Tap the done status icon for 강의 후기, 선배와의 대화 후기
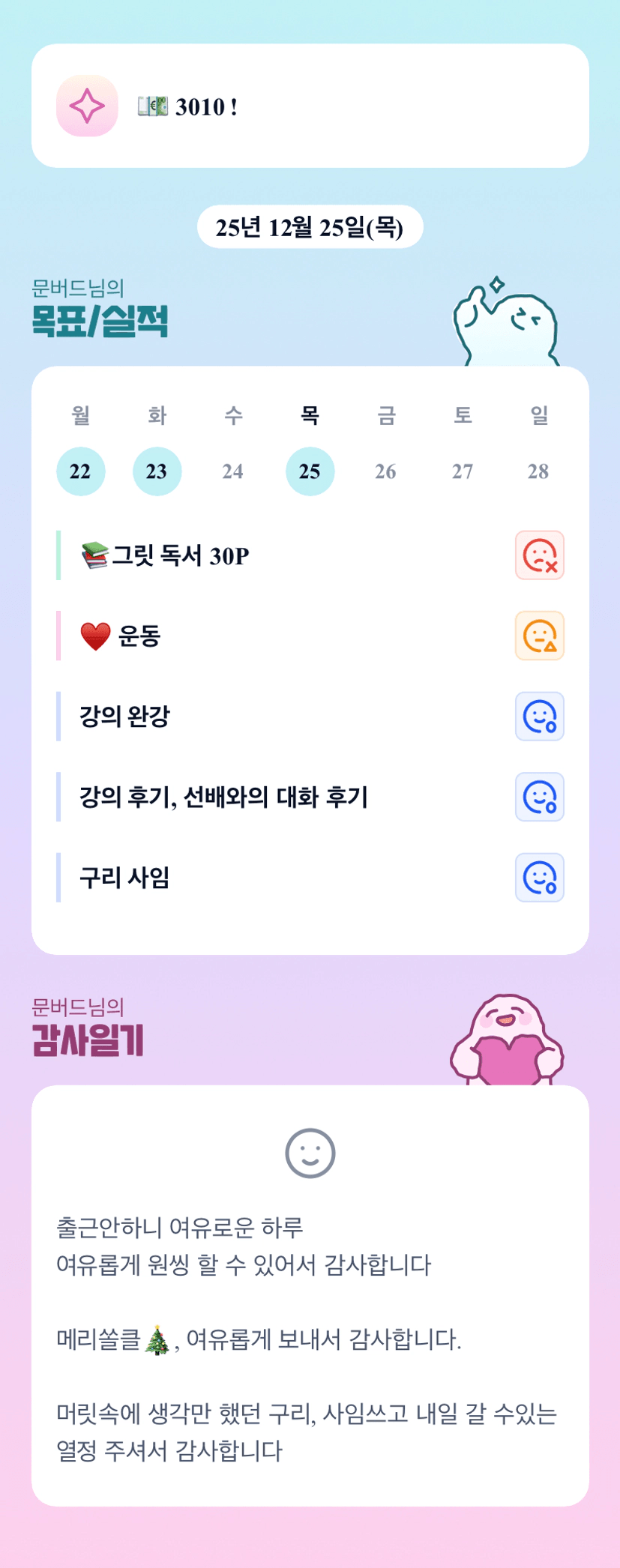Image resolution: width=620 pixels, height=1568 pixels. point(540,797)
